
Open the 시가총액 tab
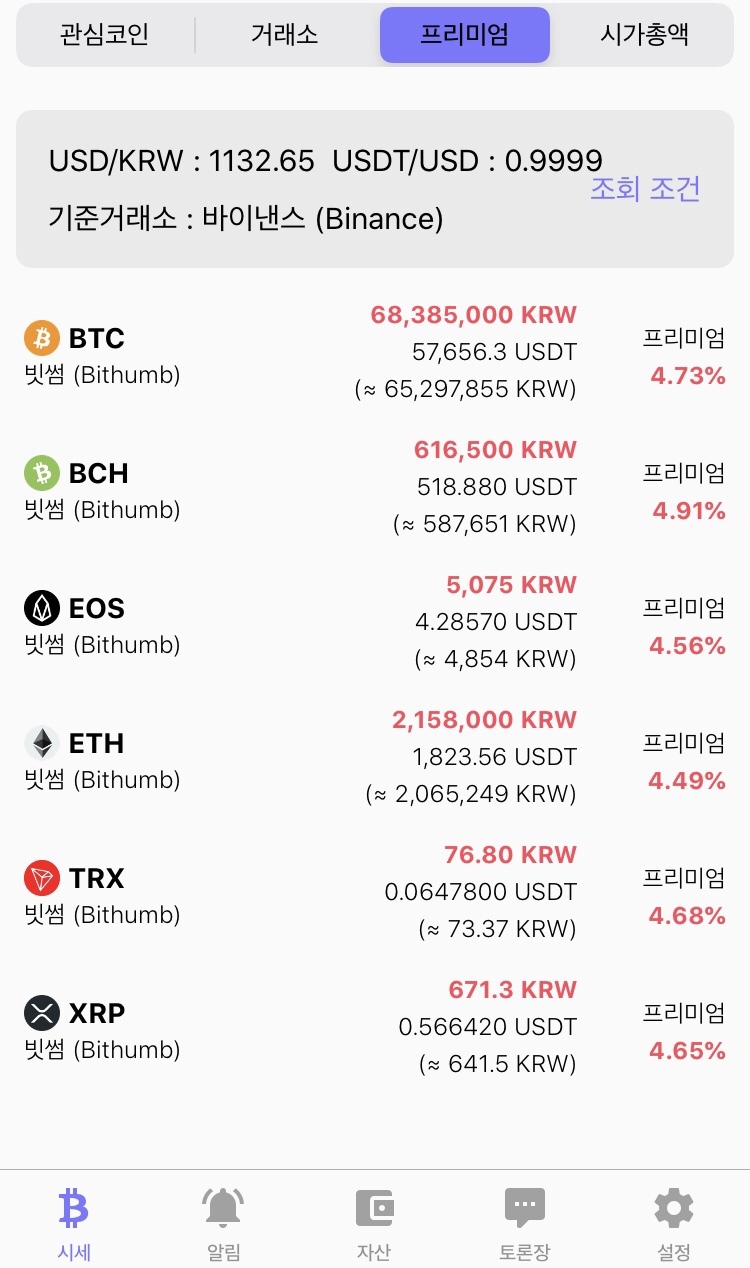[x=644, y=35]
